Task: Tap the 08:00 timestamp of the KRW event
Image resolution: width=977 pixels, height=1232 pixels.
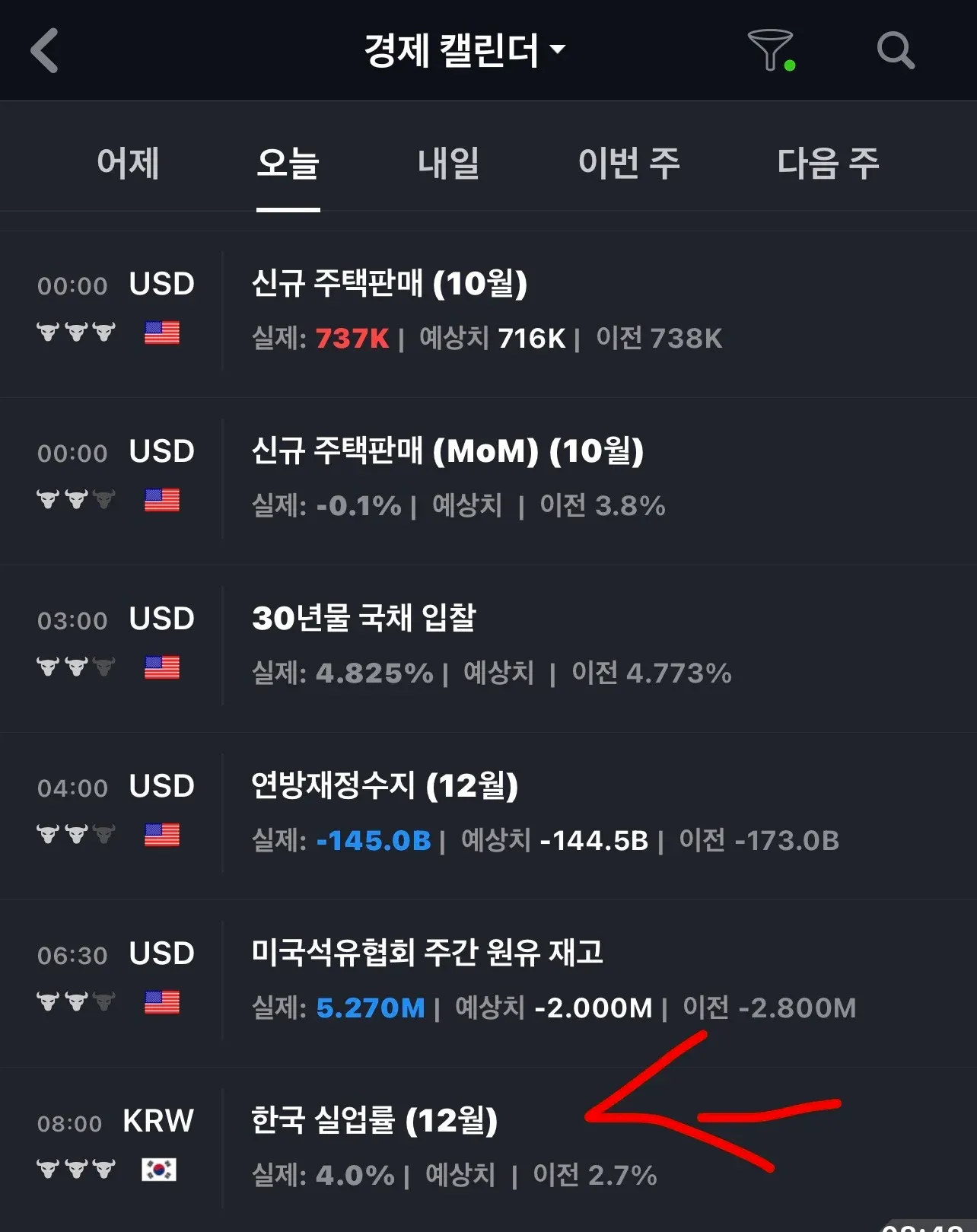Action: pyautogui.click(x=71, y=1122)
